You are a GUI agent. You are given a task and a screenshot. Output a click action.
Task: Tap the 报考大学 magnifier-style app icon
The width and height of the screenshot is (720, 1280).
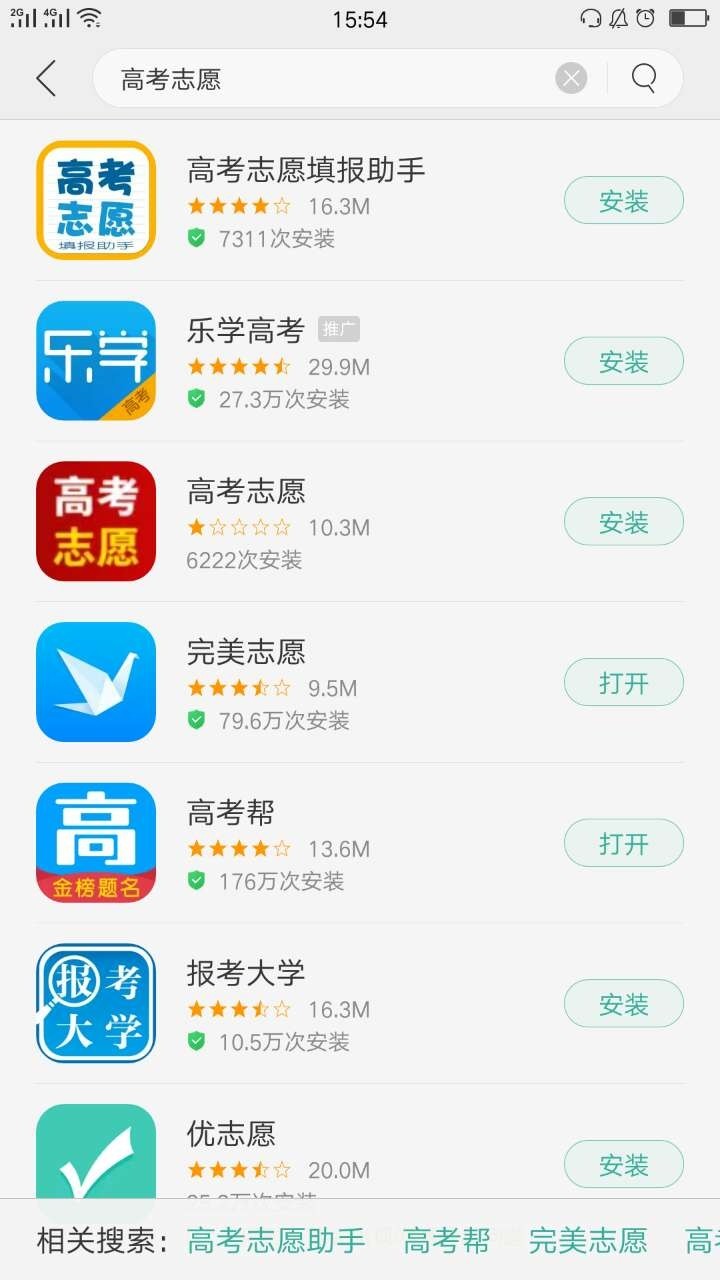(x=95, y=1003)
